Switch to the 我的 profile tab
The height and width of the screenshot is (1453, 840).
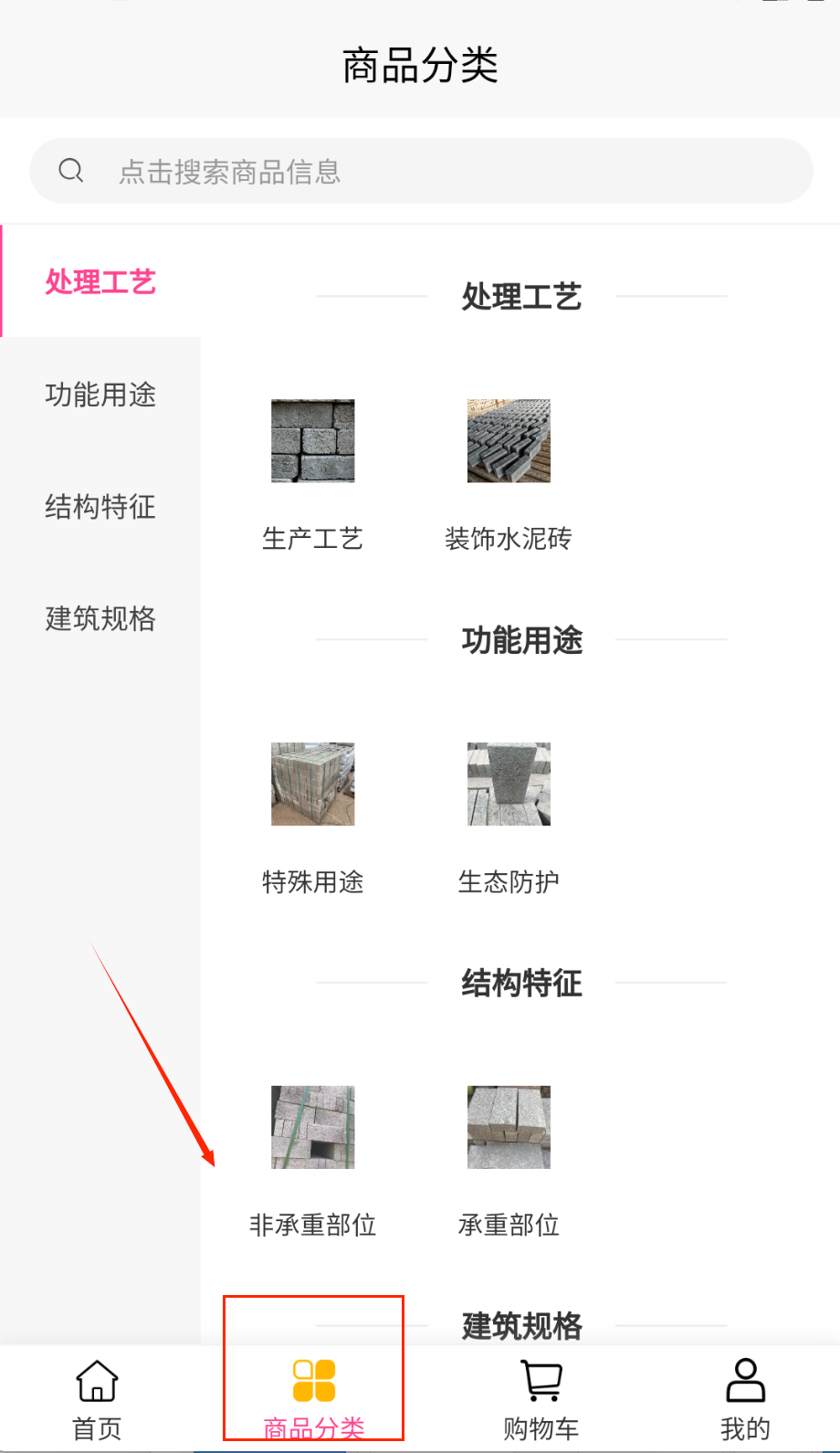pyautogui.click(x=745, y=1398)
